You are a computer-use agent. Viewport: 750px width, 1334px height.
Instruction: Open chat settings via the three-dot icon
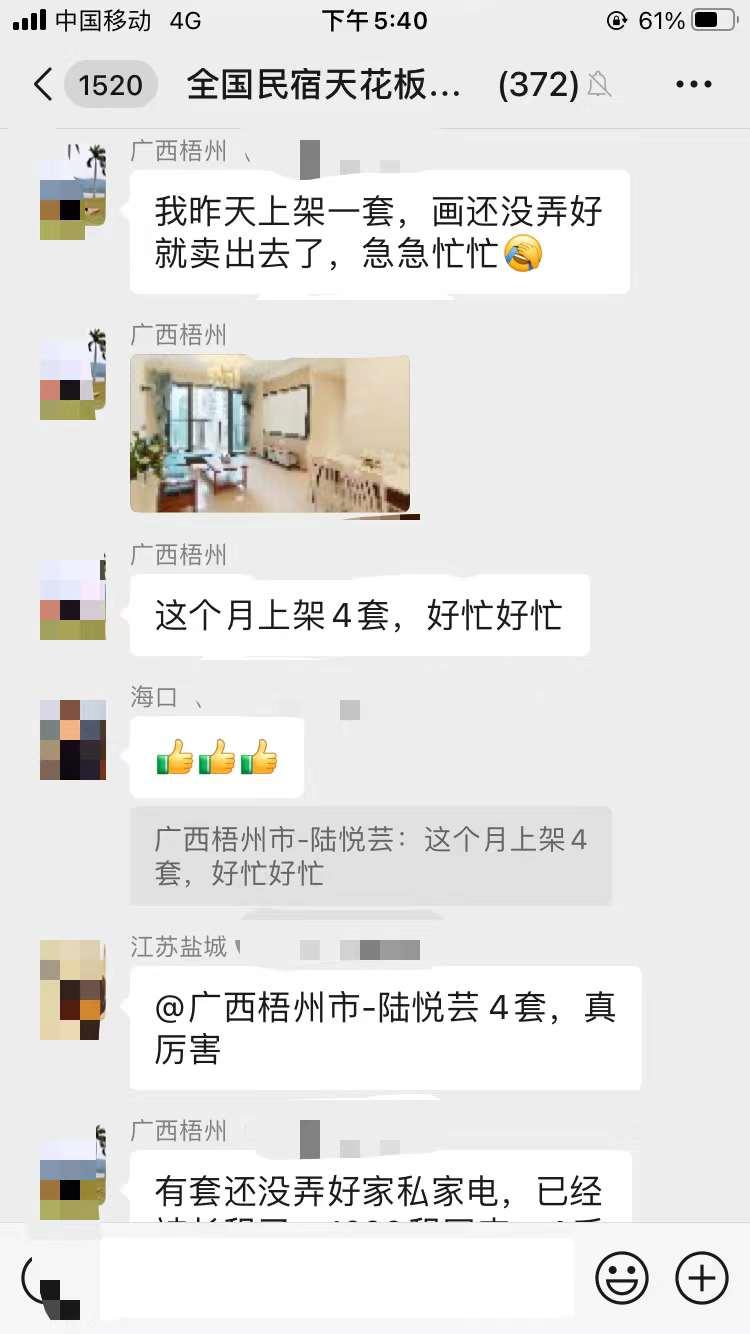693,84
